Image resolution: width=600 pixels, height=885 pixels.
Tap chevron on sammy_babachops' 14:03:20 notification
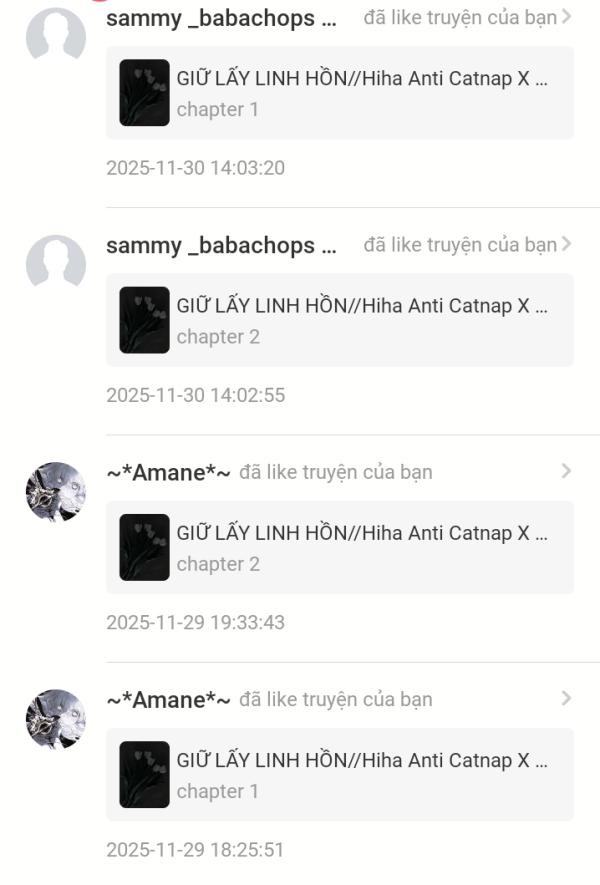coord(567,17)
